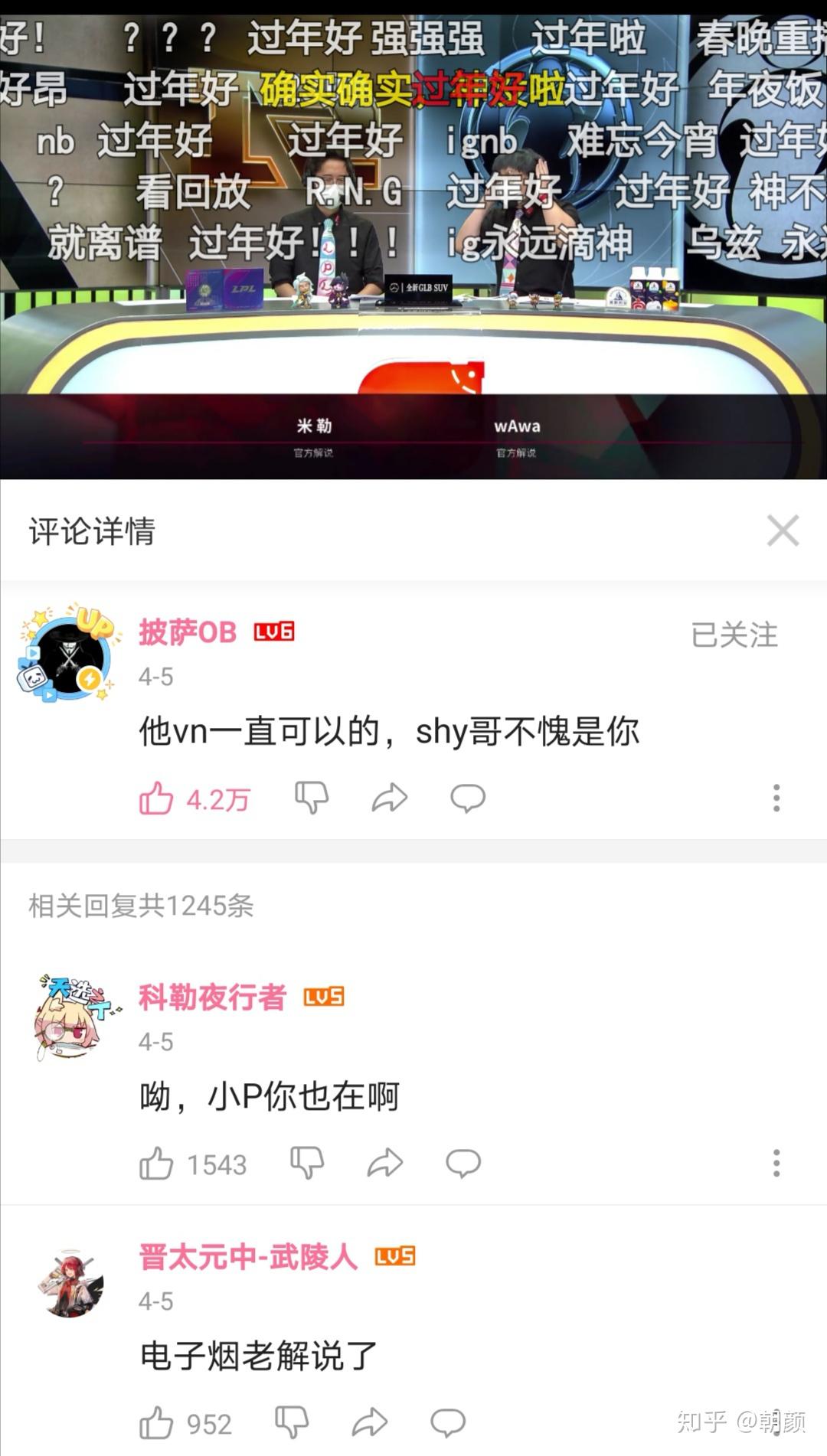Reply to 披萨OB's comment
This screenshot has height=1456, width=827.
click(x=468, y=798)
